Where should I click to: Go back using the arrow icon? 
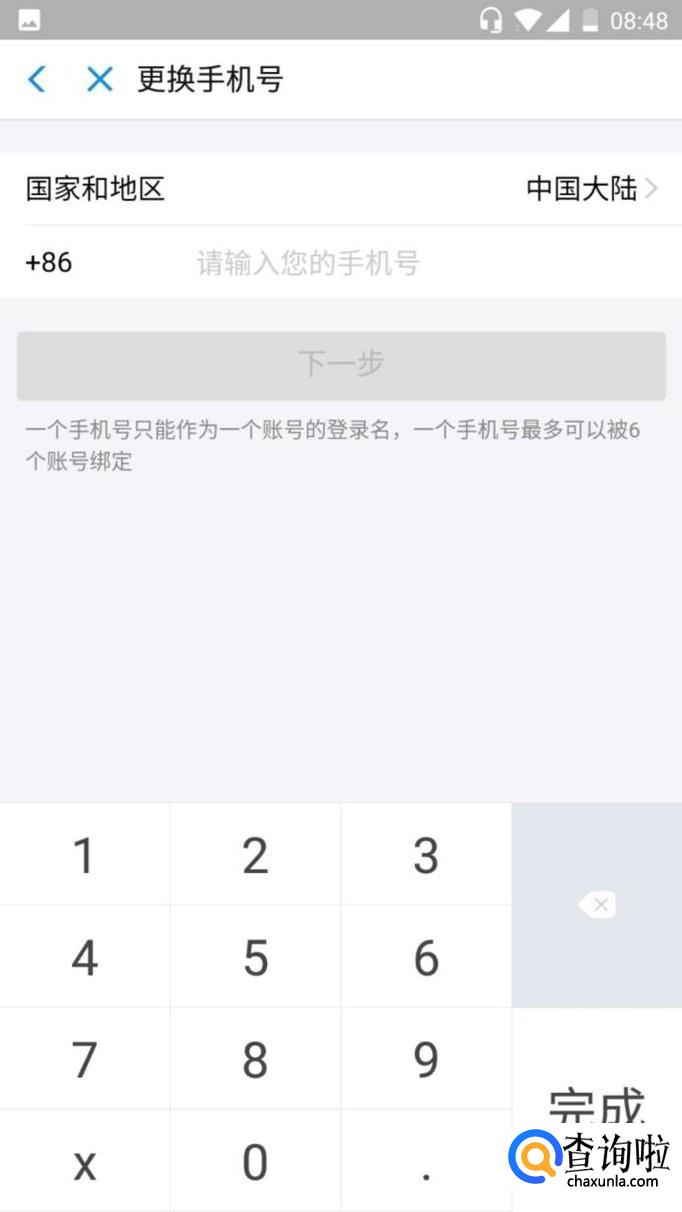37,79
